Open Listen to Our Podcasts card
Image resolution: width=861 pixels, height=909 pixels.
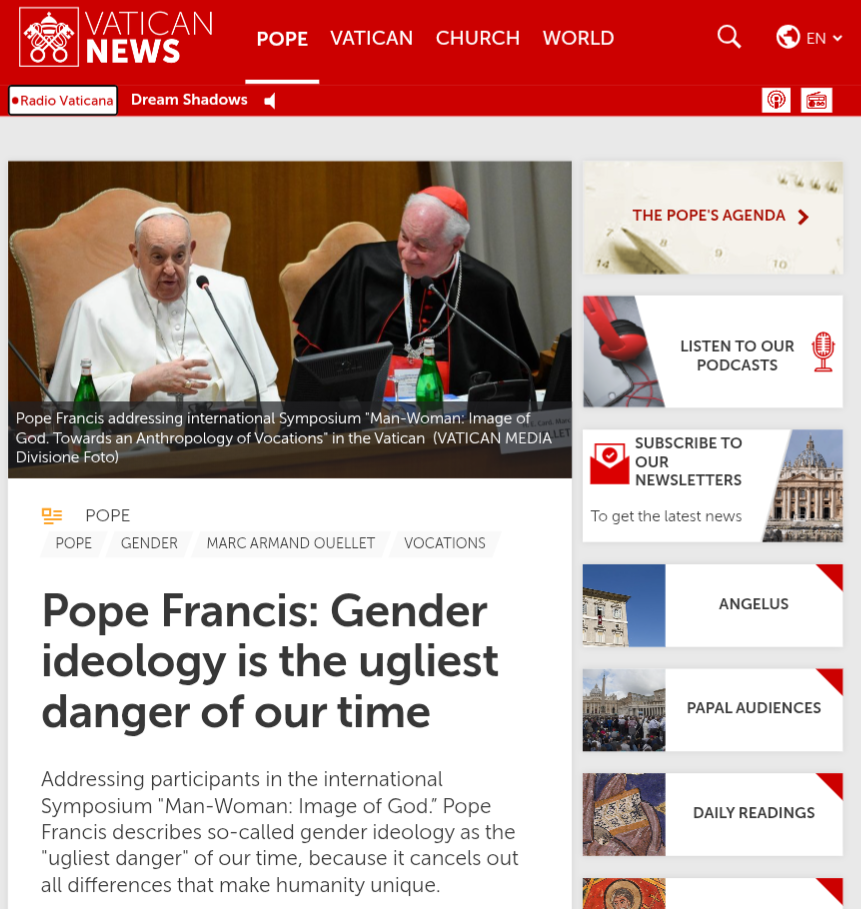coord(712,354)
